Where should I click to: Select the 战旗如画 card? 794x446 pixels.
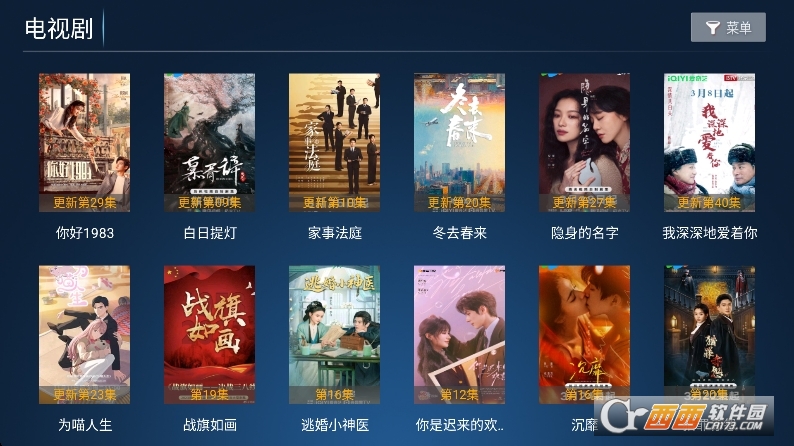coord(209,334)
